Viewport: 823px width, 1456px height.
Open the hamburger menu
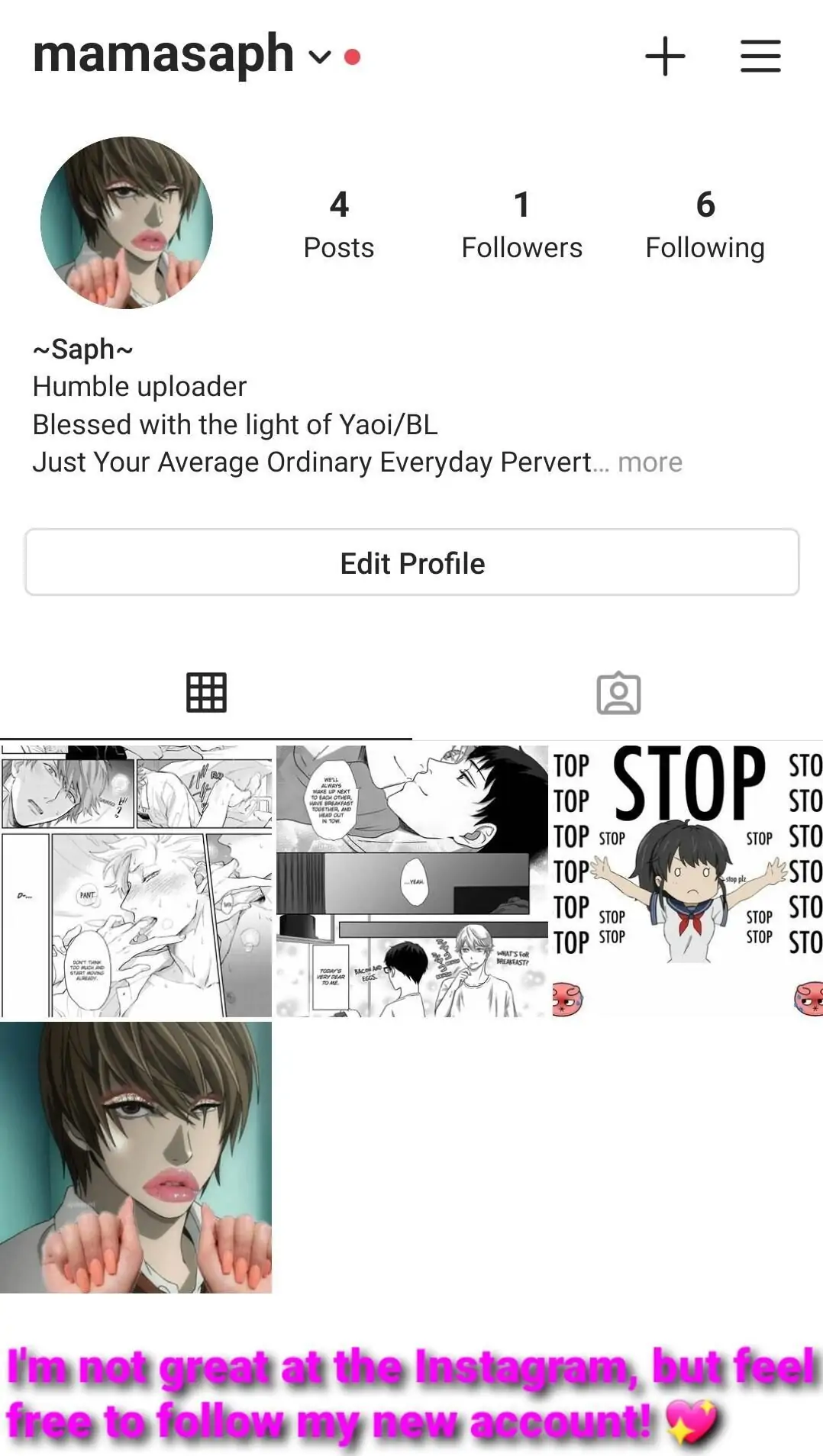[x=760, y=56]
